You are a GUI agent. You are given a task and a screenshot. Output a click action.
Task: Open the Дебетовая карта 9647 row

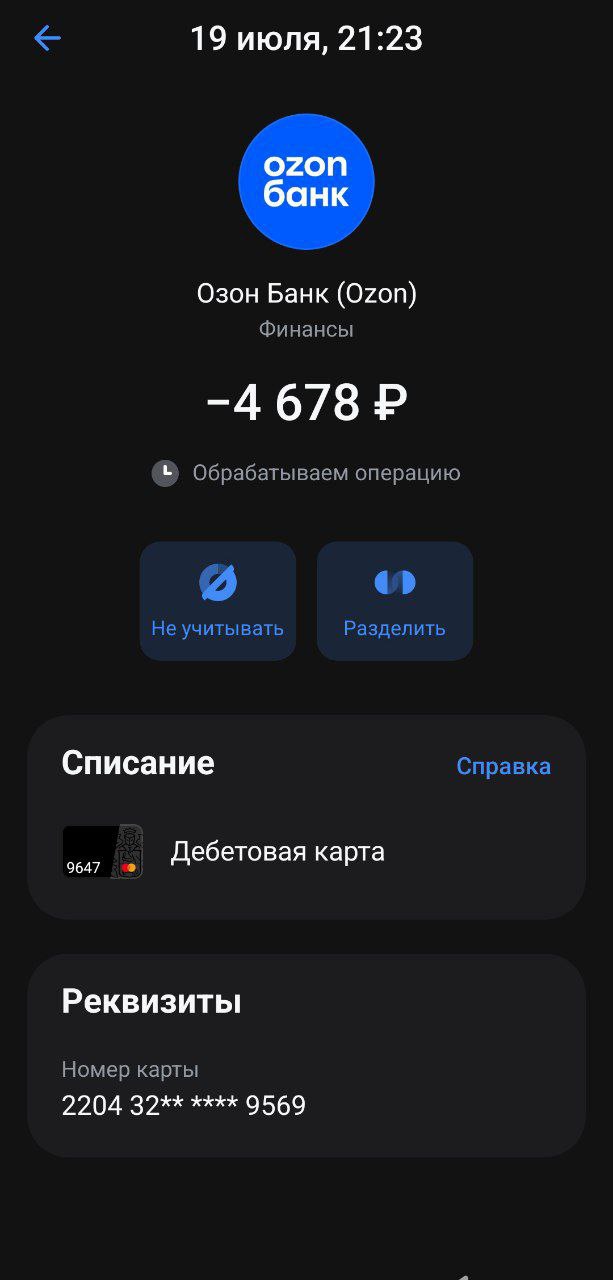pos(306,852)
